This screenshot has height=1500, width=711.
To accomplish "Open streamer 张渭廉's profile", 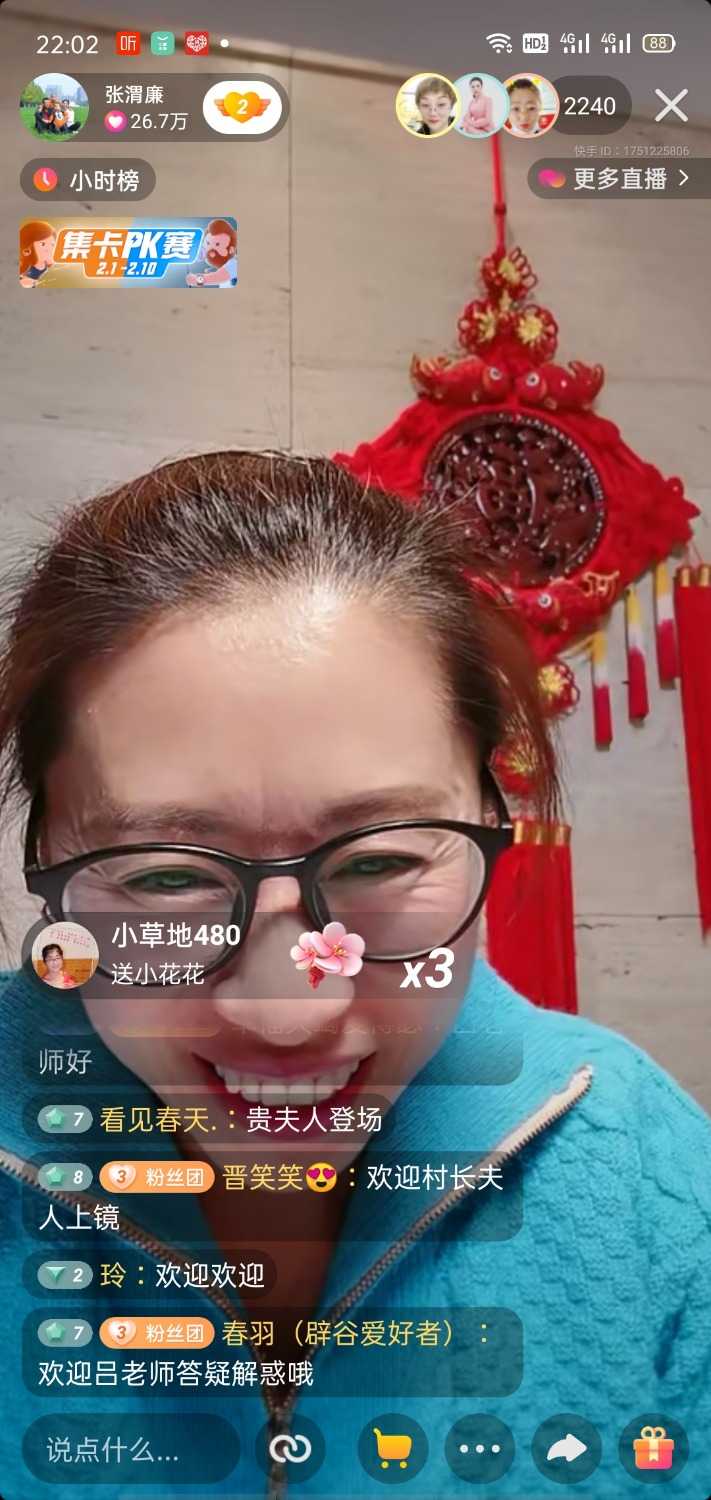I will 55,107.
